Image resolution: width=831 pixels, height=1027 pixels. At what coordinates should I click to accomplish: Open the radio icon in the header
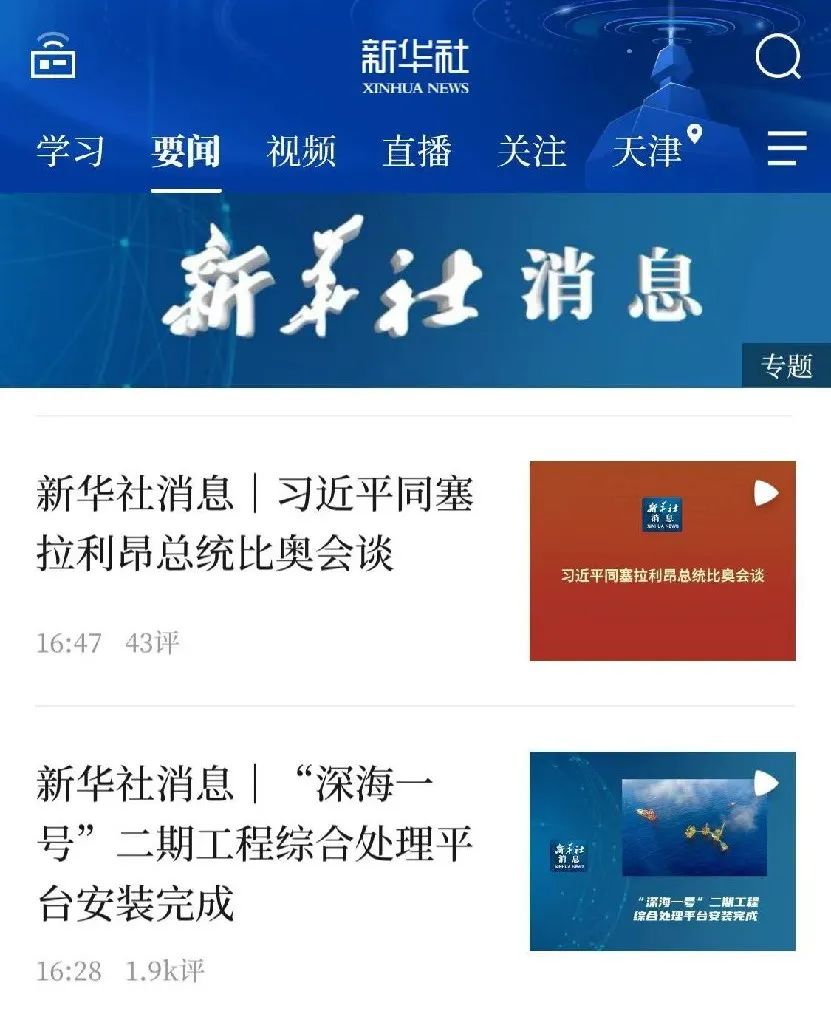(53, 56)
